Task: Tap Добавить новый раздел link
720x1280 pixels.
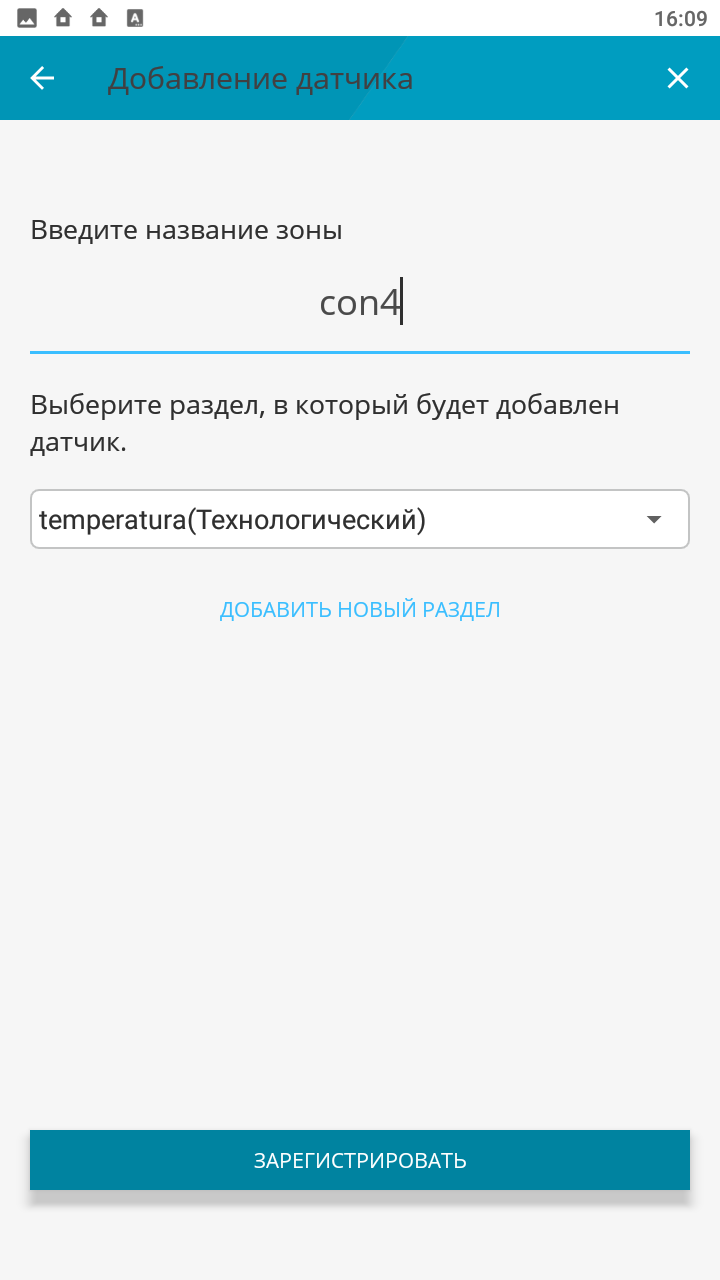Action: [360, 609]
